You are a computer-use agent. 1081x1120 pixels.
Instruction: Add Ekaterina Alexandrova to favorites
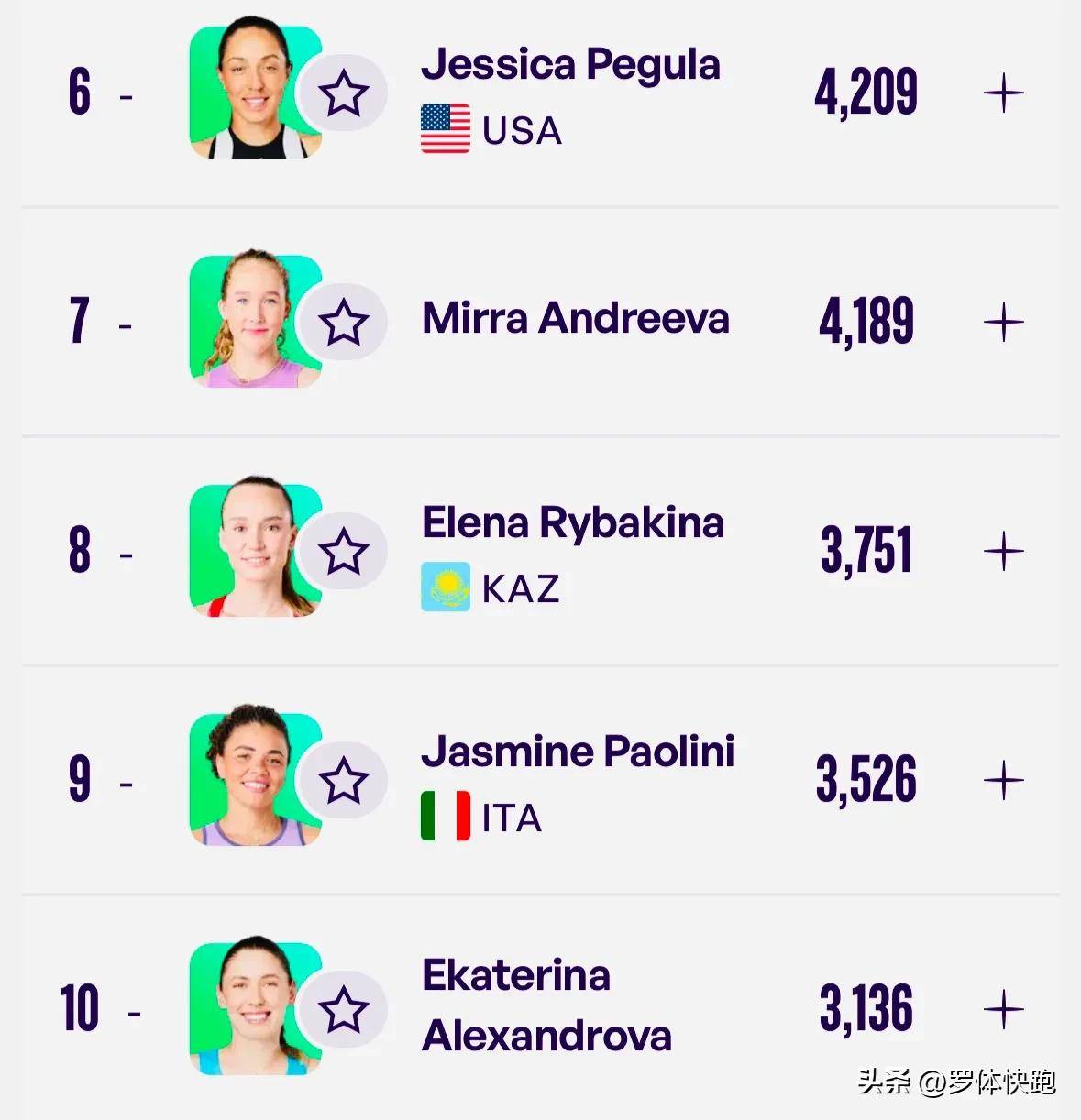[344, 1010]
